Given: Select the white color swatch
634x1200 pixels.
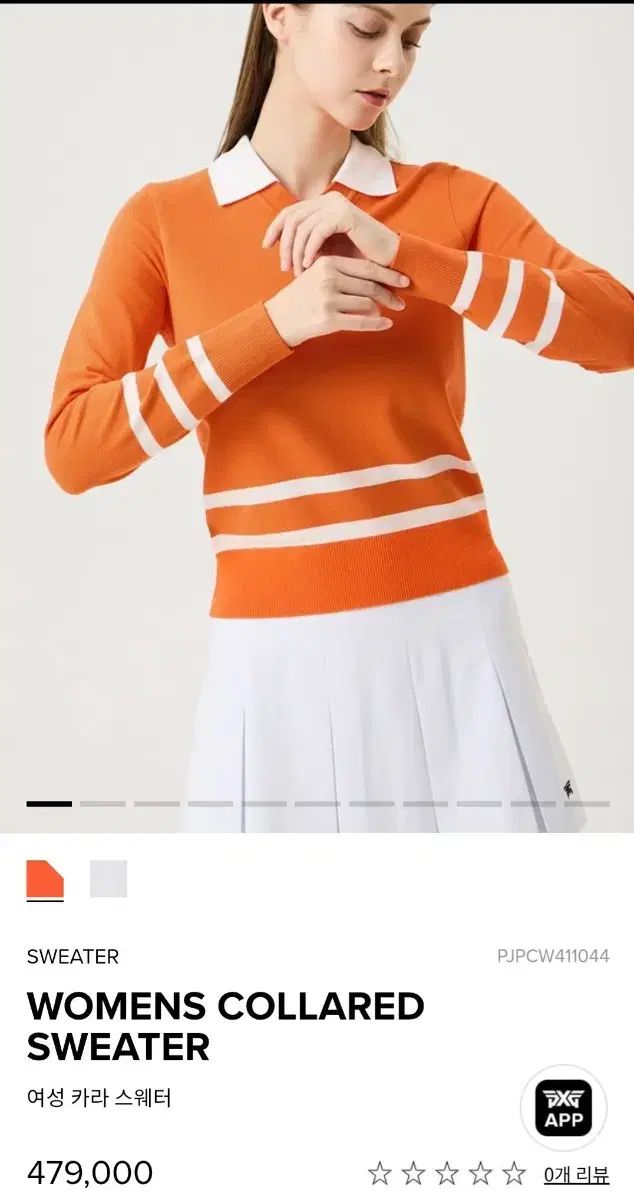Looking at the screenshot, I should coord(108,879).
